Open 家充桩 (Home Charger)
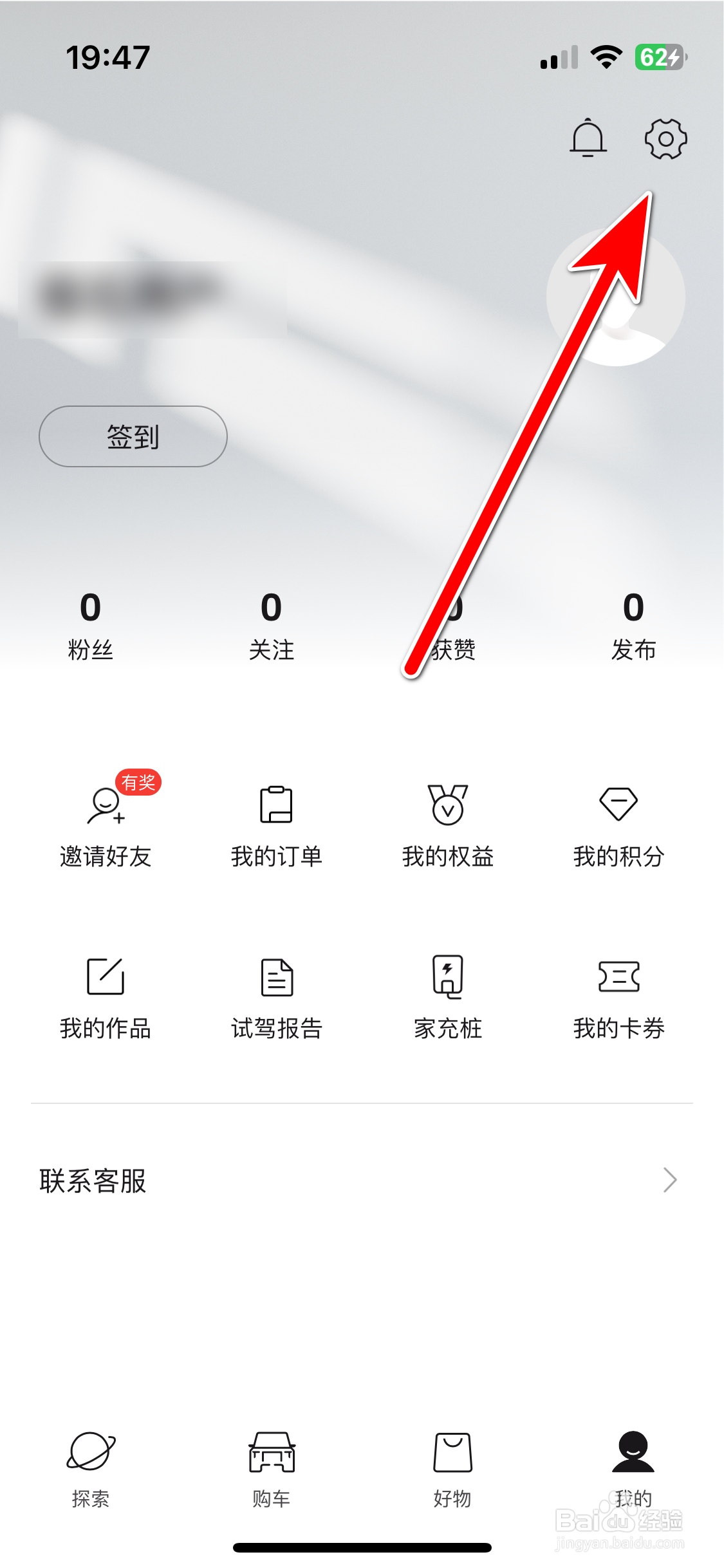 (x=447, y=998)
